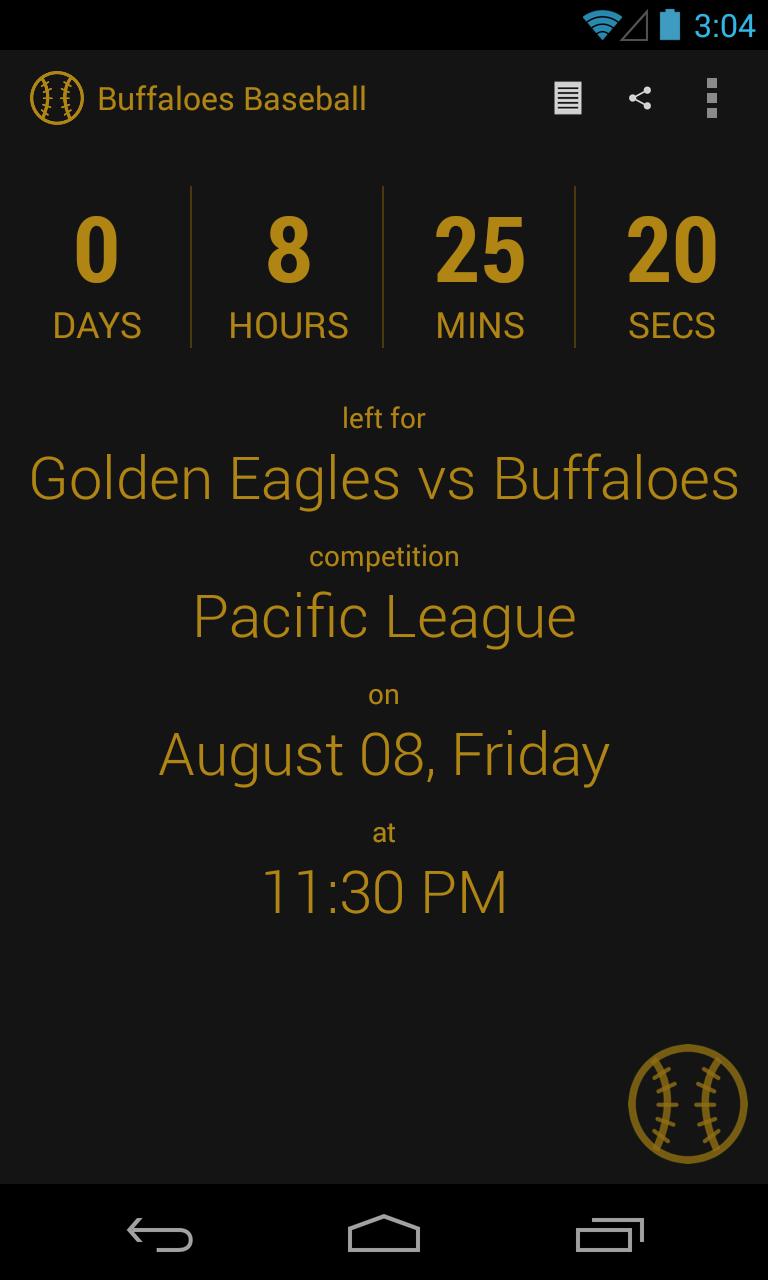Tap the Buffaloes Baseball app logo
This screenshot has height=1280, width=768.
pyautogui.click(x=57, y=98)
